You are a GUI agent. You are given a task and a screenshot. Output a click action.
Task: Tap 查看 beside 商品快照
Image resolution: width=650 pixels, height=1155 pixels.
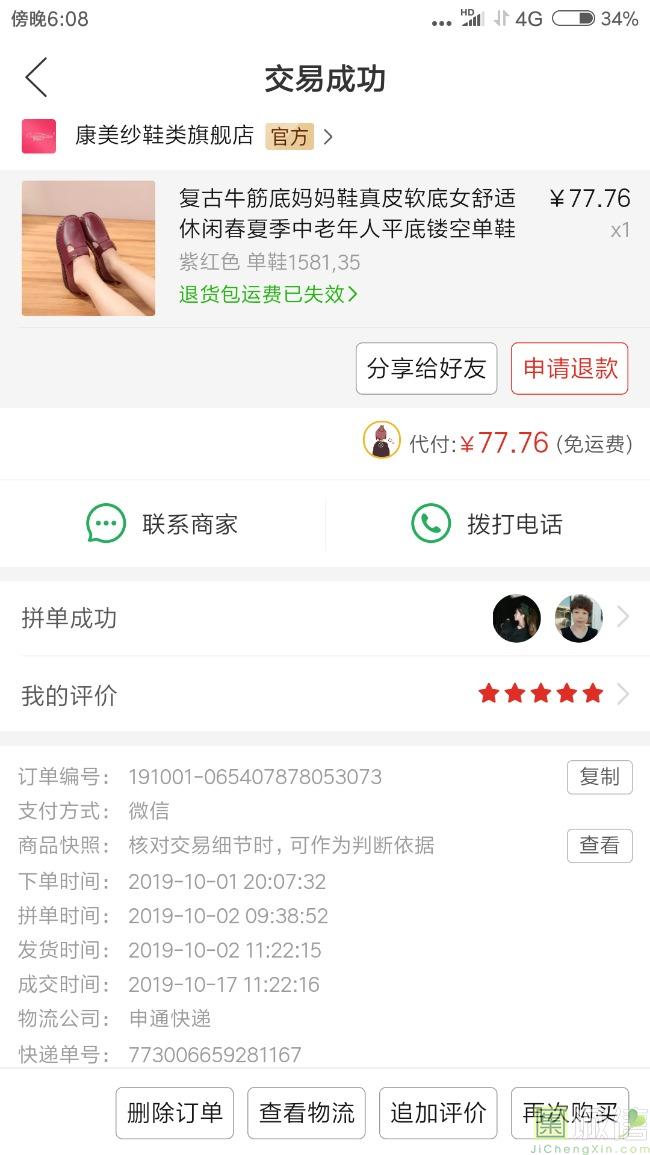[599, 845]
